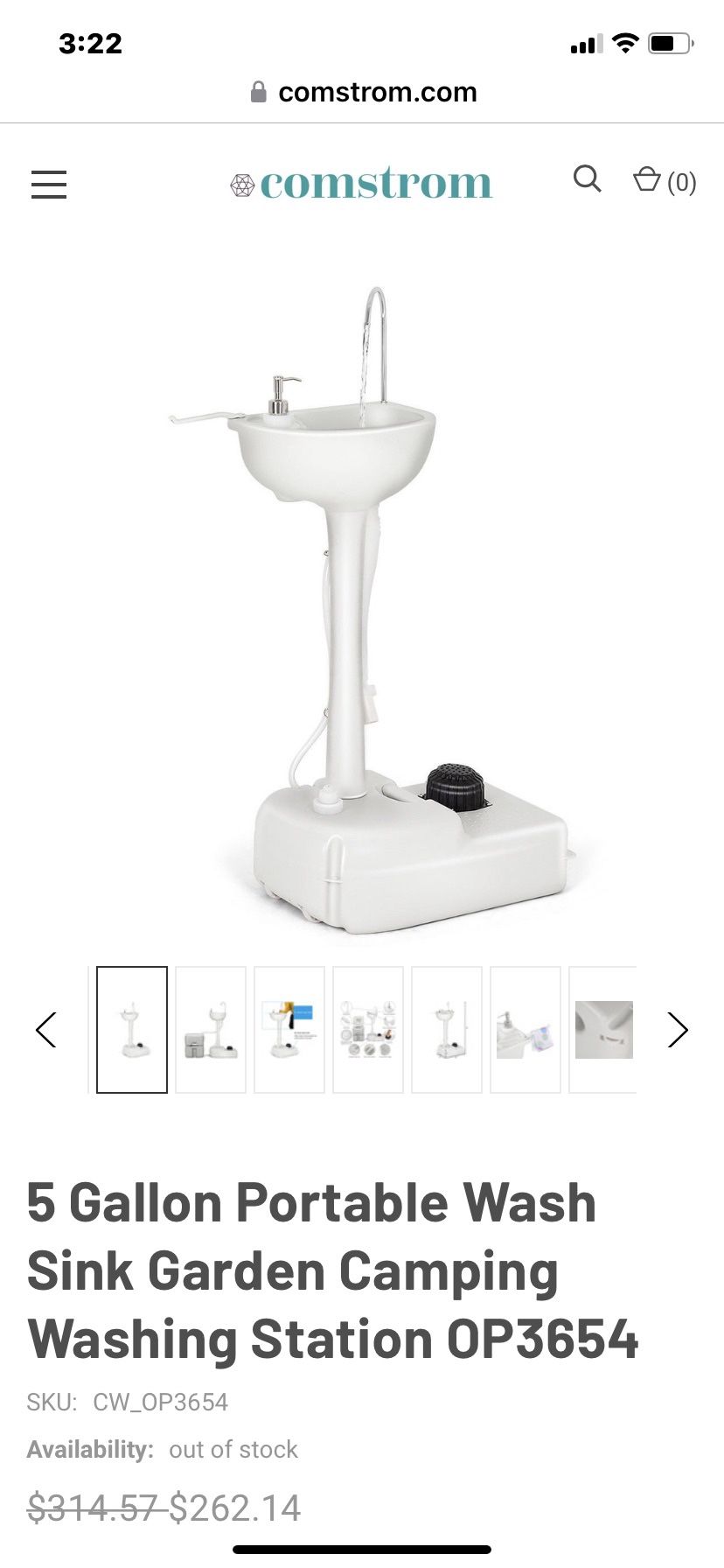Screen dimensions: 724x1568
Task: Select the second product thumbnail with gray tank
Action: click(211, 1030)
